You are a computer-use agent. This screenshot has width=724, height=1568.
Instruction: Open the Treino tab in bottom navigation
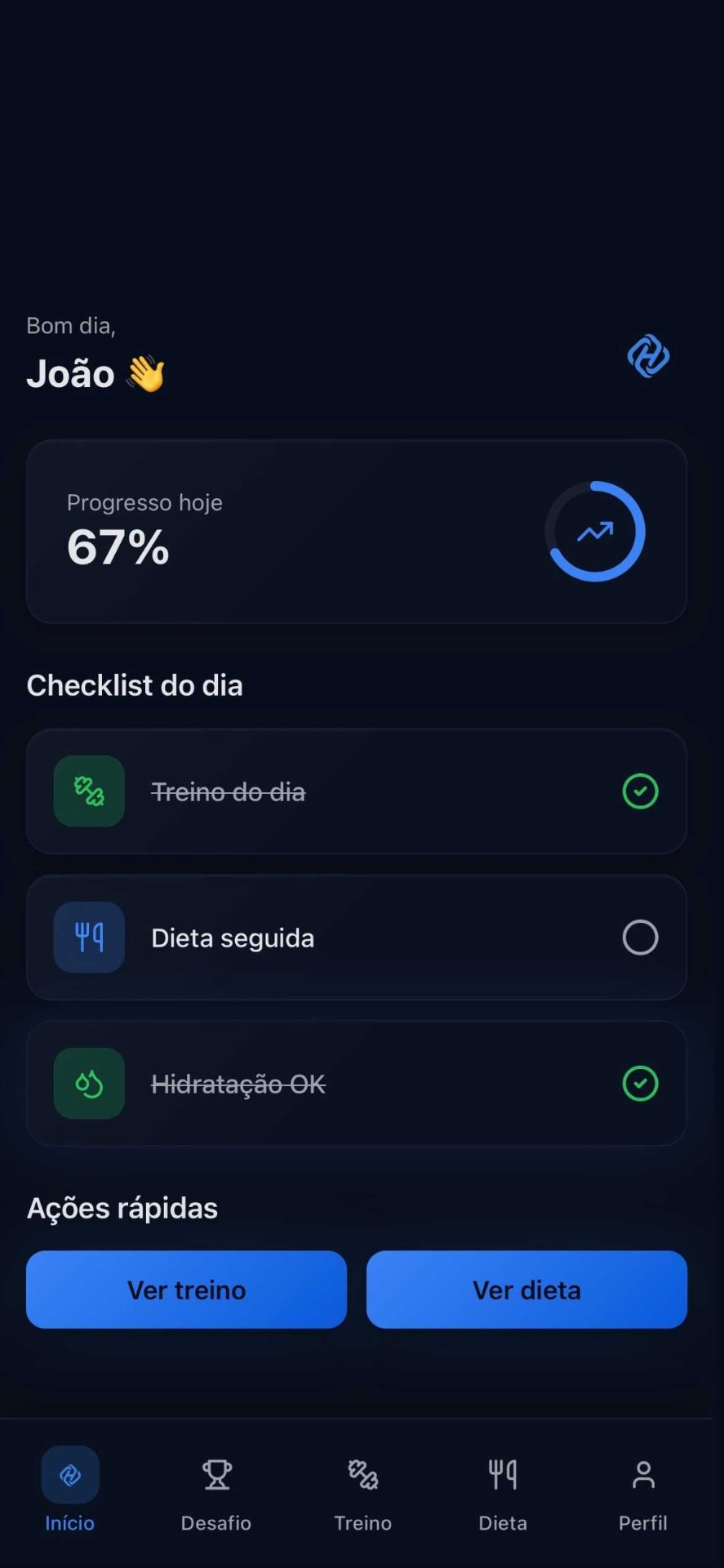[362, 1490]
